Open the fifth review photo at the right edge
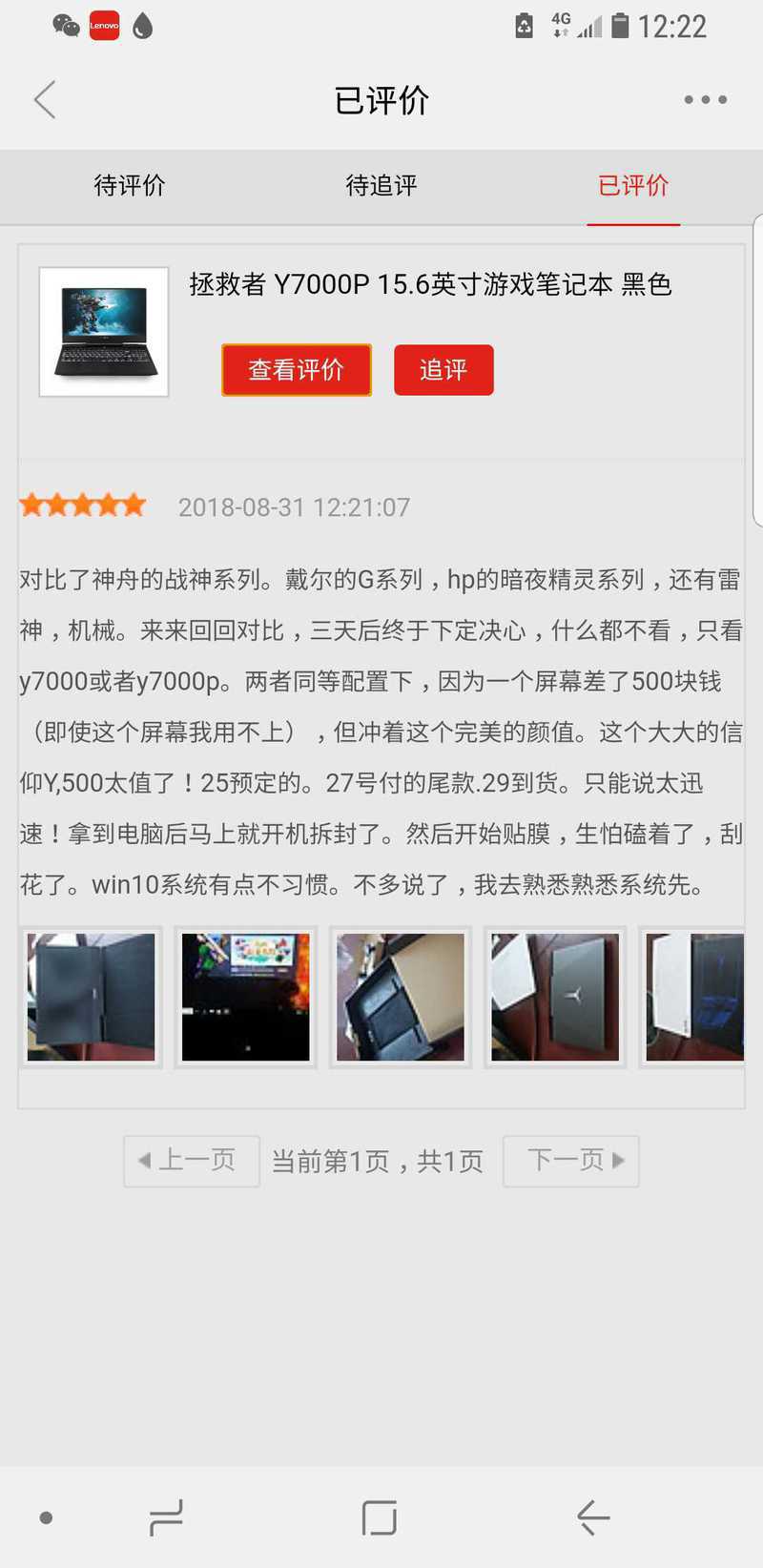The image size is (763, 1568). click(693, 997)
